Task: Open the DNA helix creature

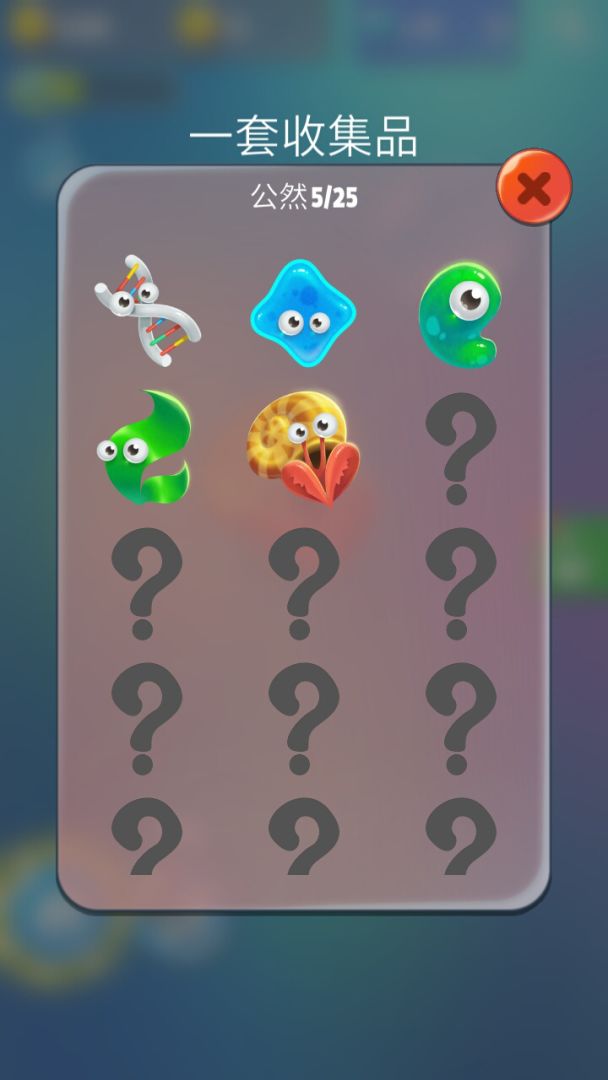Action: point(147,310)
